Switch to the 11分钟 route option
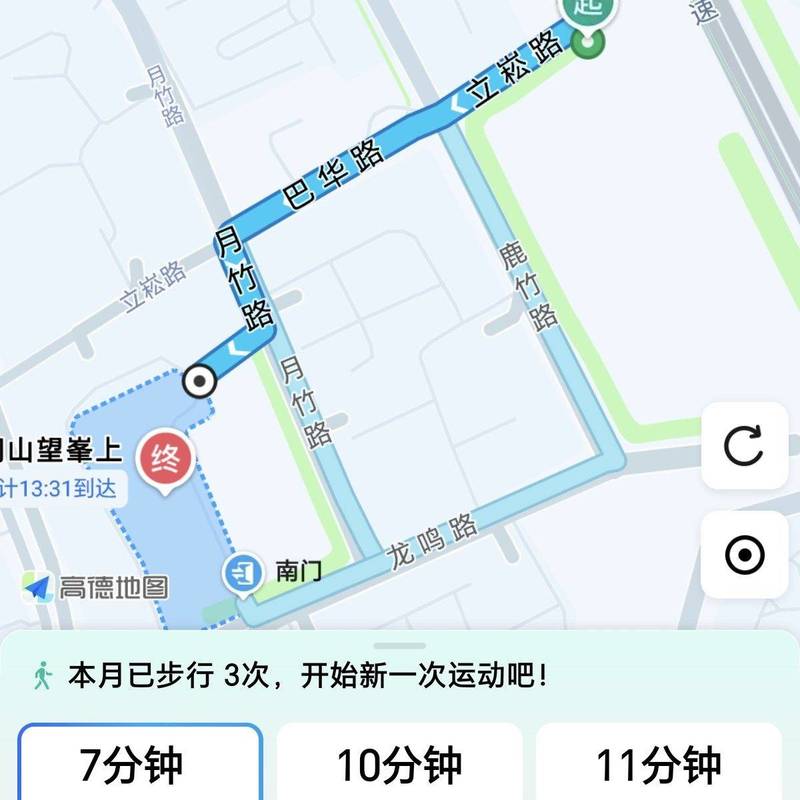This screenshot has width=800, height=800. pos(658,765)
